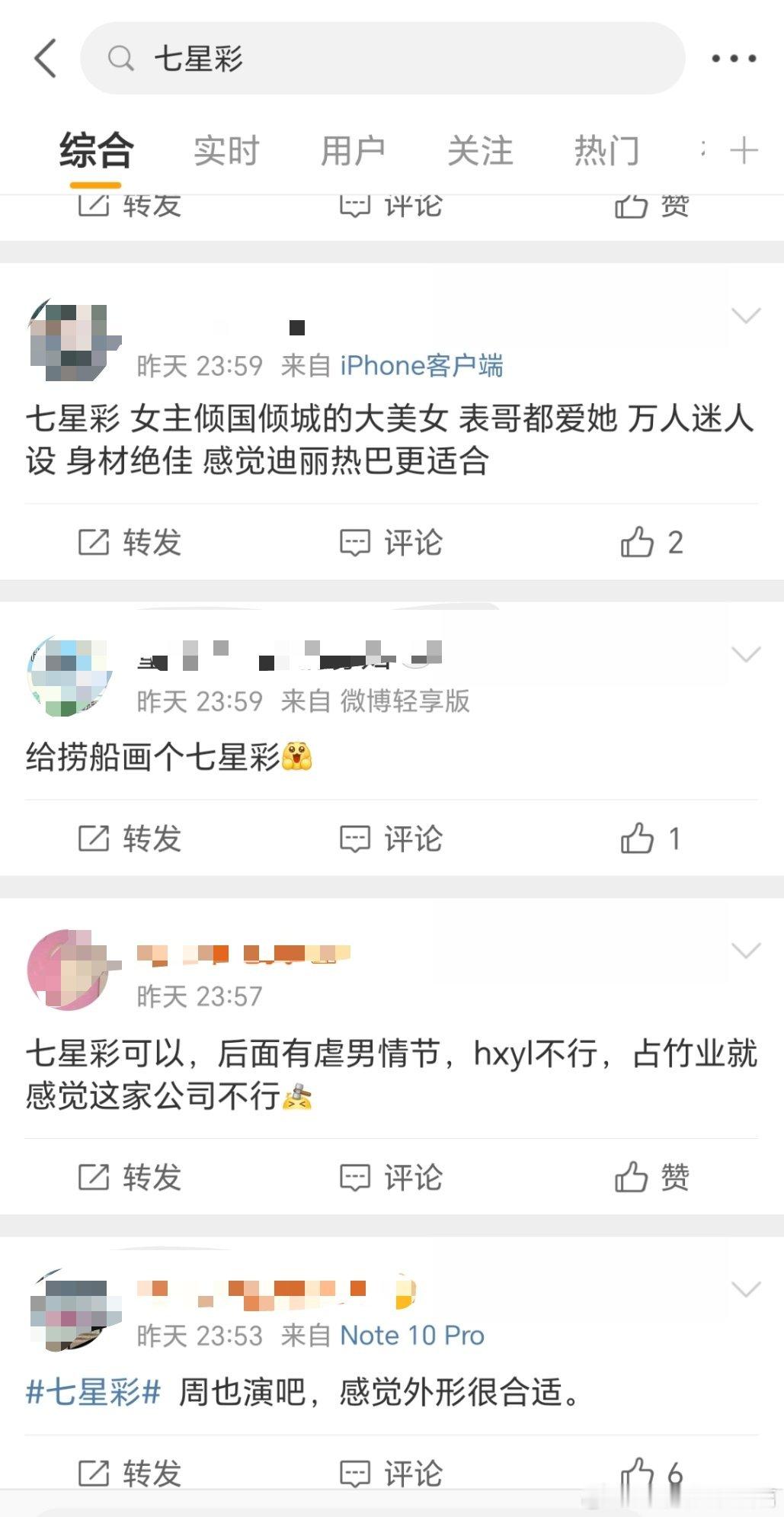Like the 周也 post showing 6 likes

[649, 1473]
